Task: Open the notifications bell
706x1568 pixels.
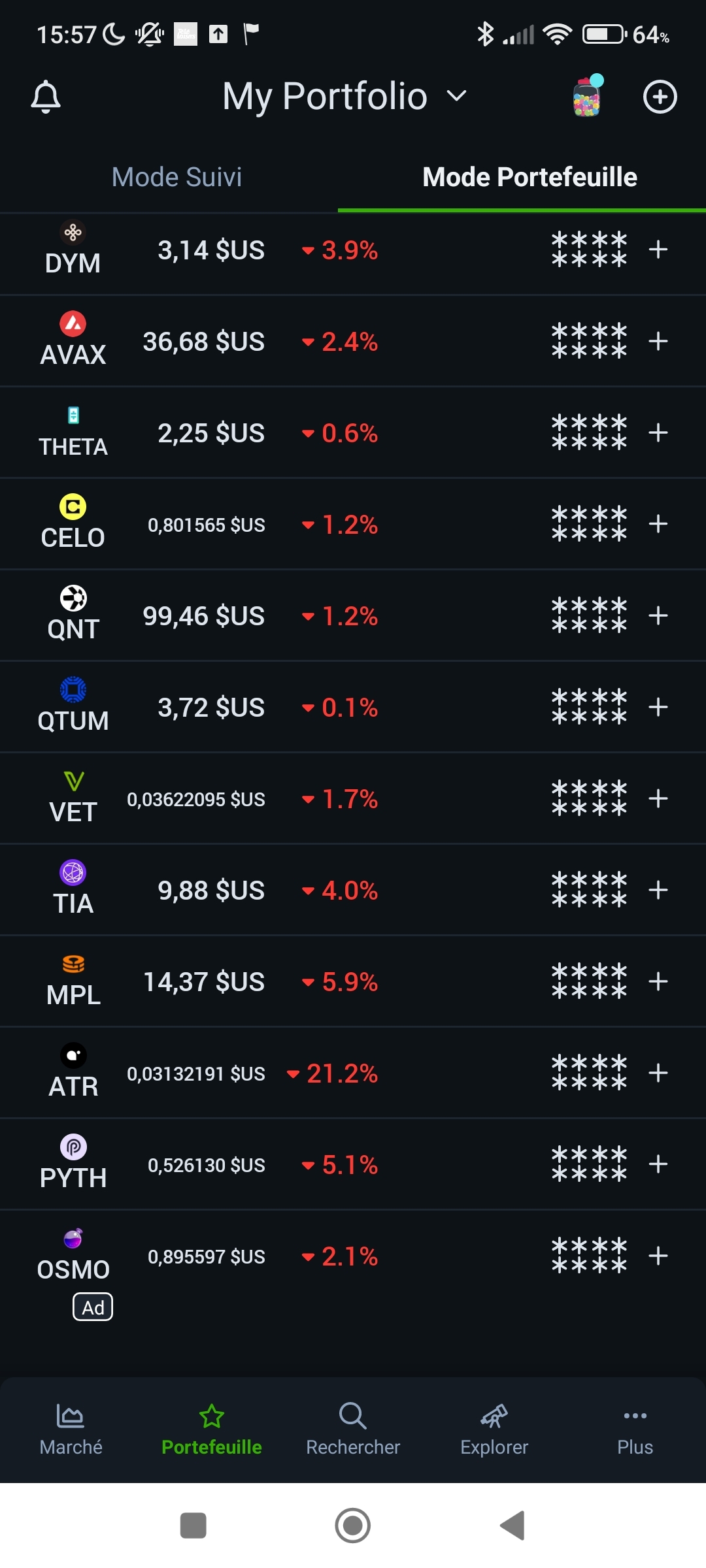Action: [46, 97]
